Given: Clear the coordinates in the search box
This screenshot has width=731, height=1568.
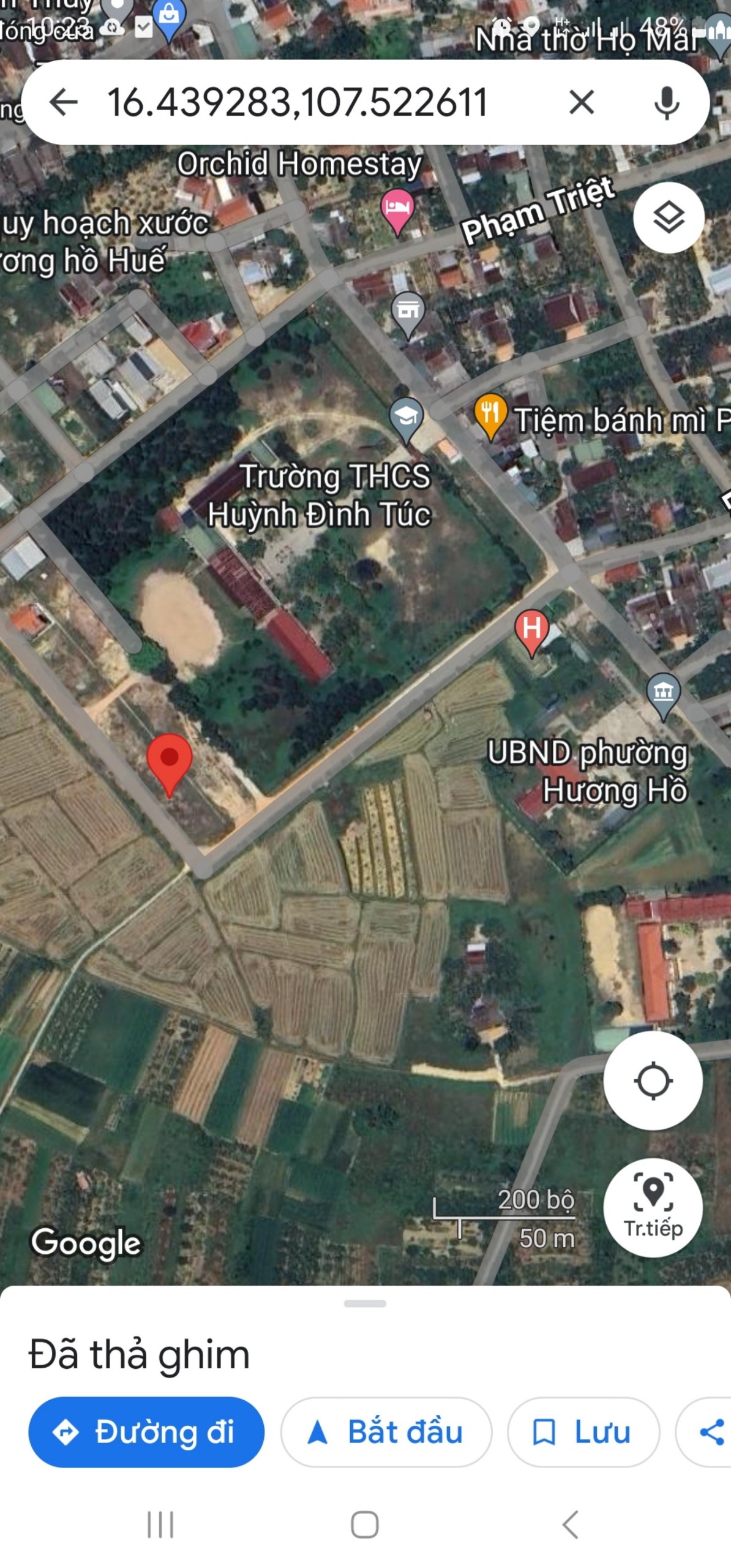Looking at the screenshot, I should tap(581, 102).
